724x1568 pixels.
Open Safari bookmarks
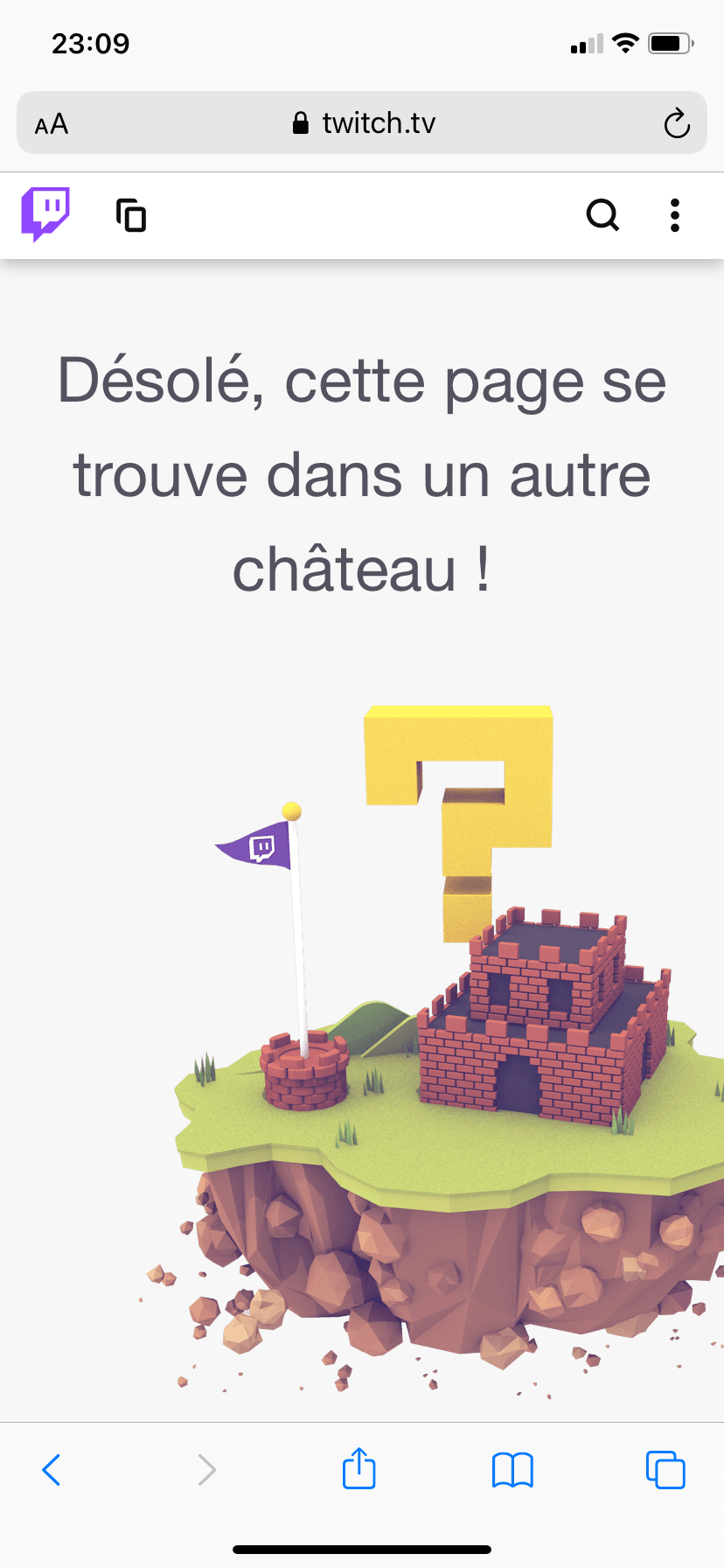512,1469
